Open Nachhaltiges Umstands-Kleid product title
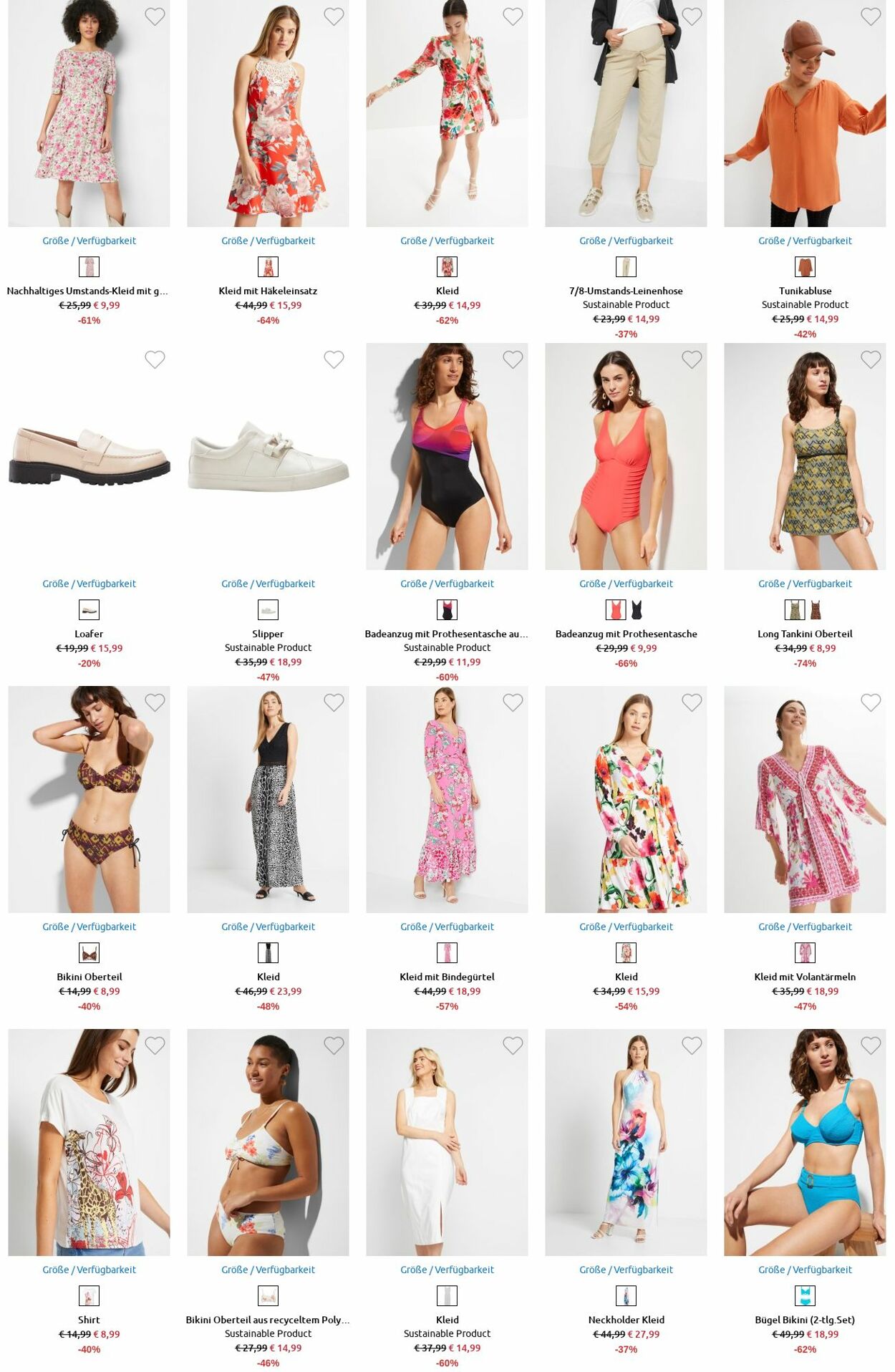The width and height of the screenshot is (895, 1372). coord(87,291)
